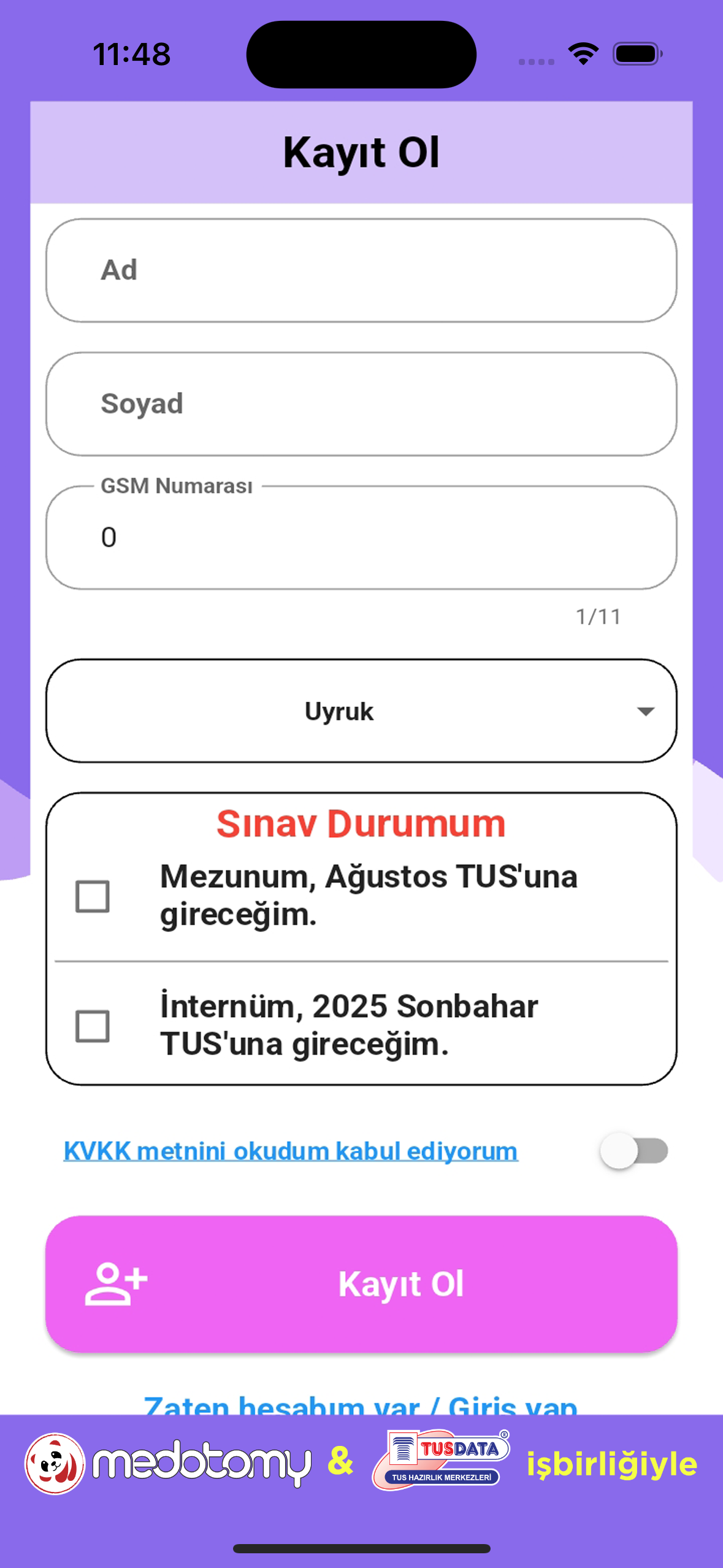Expand the Uyruk dropdown
The width and height of the screenshot is (723, 1568).
click(x=361, y=711)
